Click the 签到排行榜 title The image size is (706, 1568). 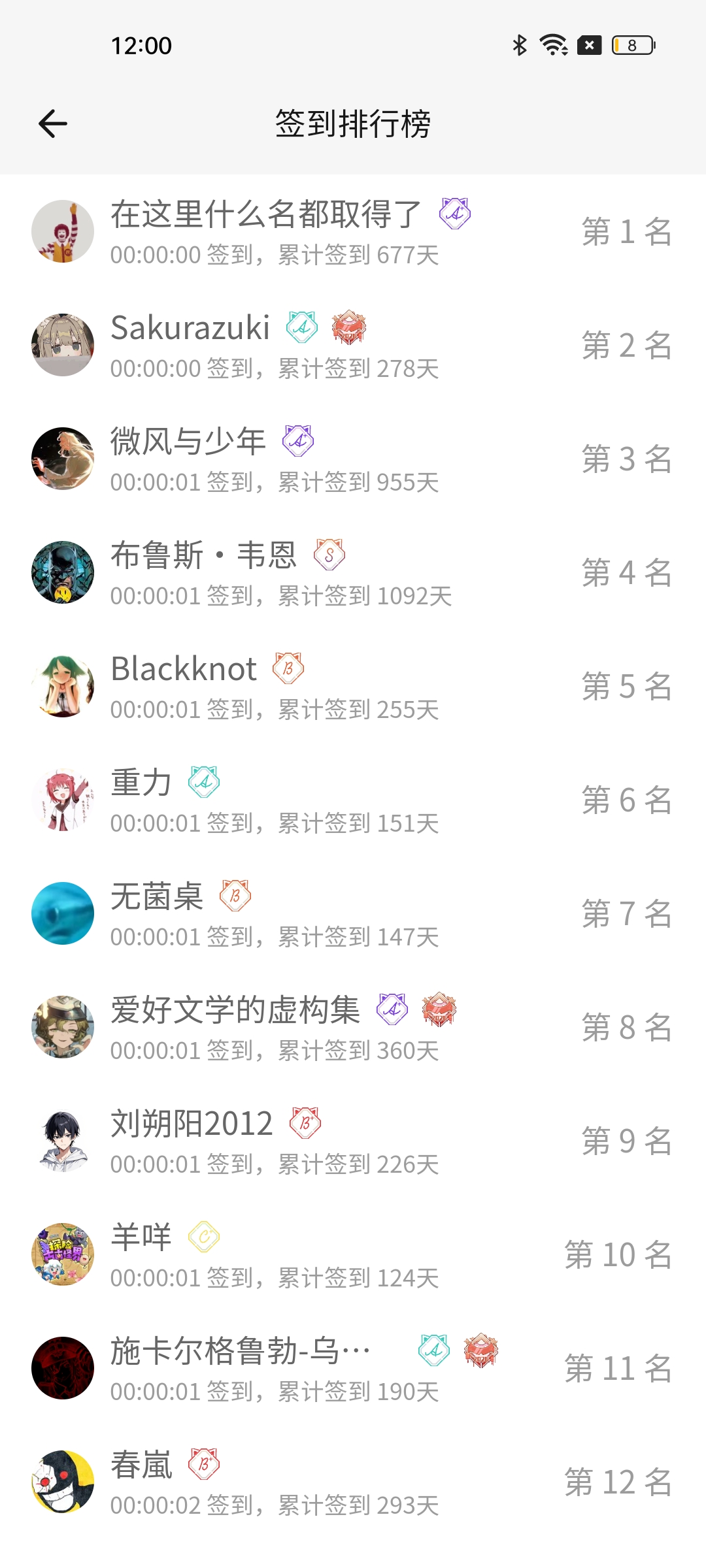point(353,124)
